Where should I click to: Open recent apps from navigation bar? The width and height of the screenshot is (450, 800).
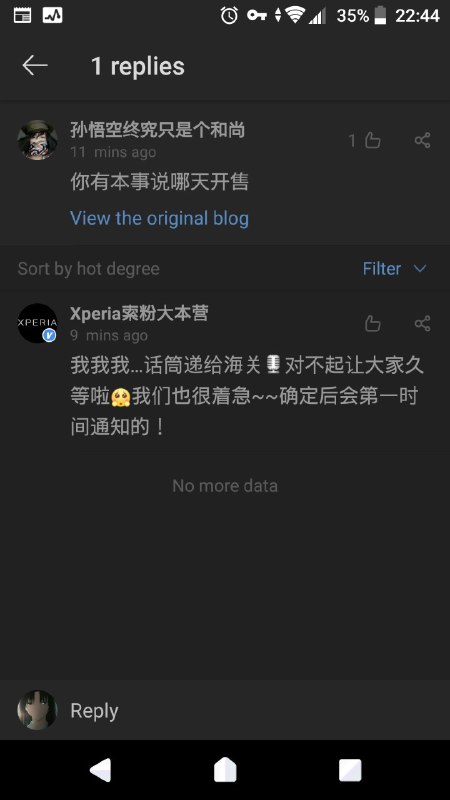(350, 770)
